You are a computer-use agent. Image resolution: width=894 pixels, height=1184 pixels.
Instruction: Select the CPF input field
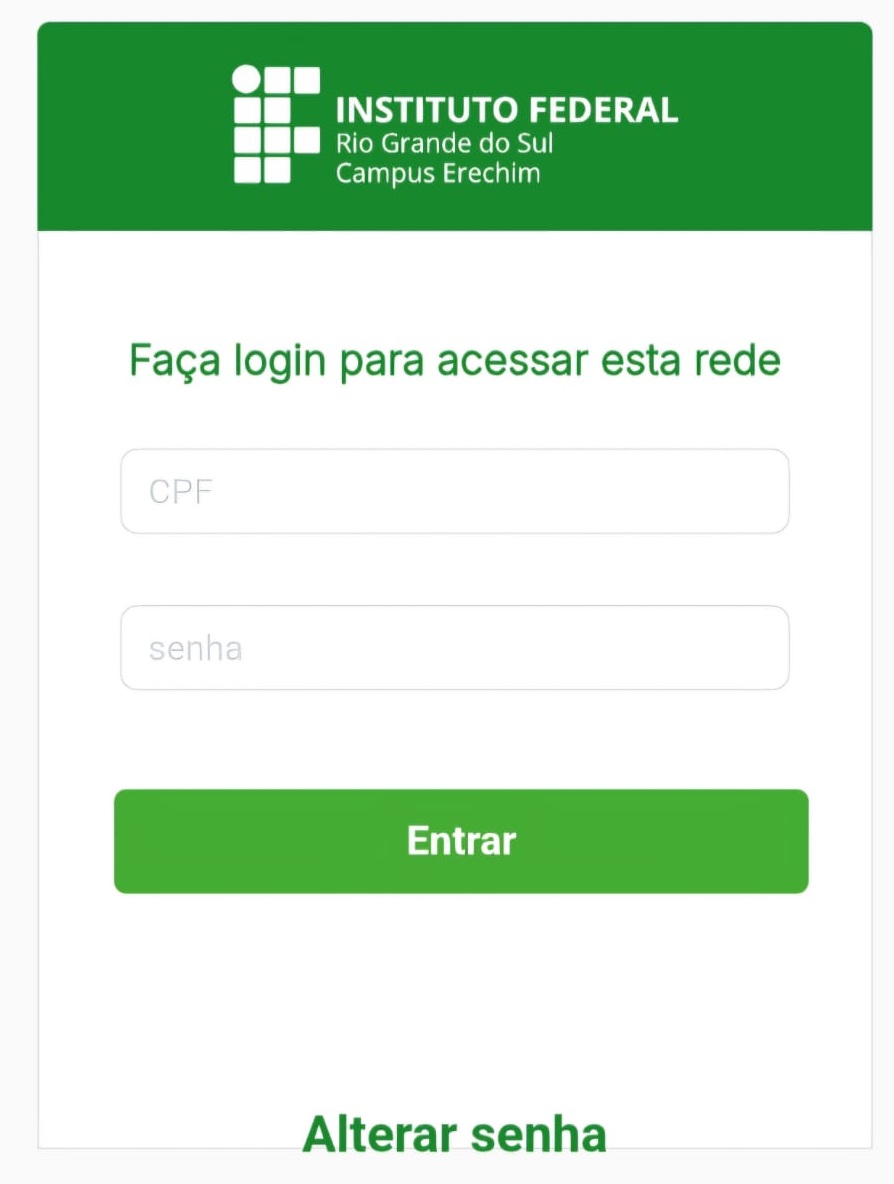(x=454, y=490)
